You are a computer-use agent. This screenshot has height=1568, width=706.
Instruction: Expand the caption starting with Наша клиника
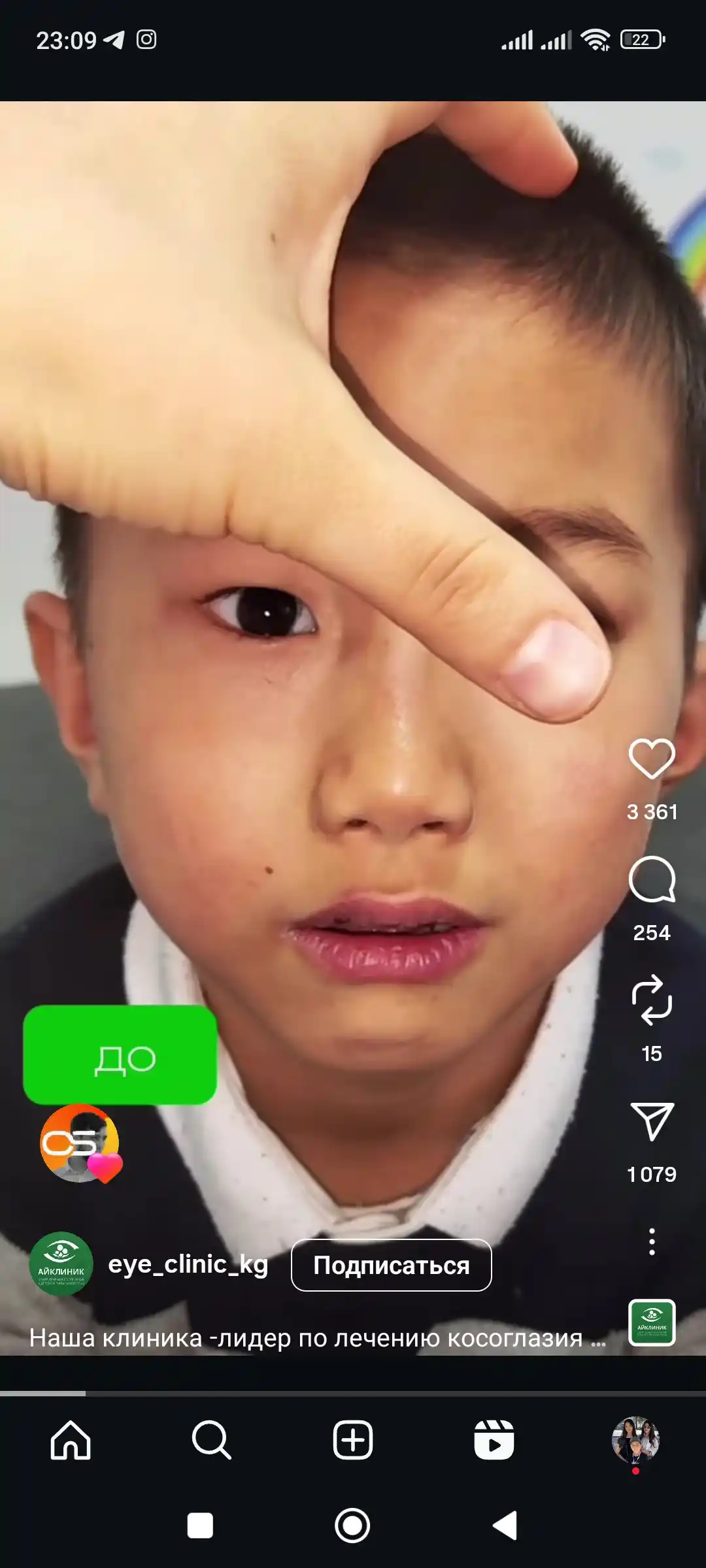pos(318,1338)
